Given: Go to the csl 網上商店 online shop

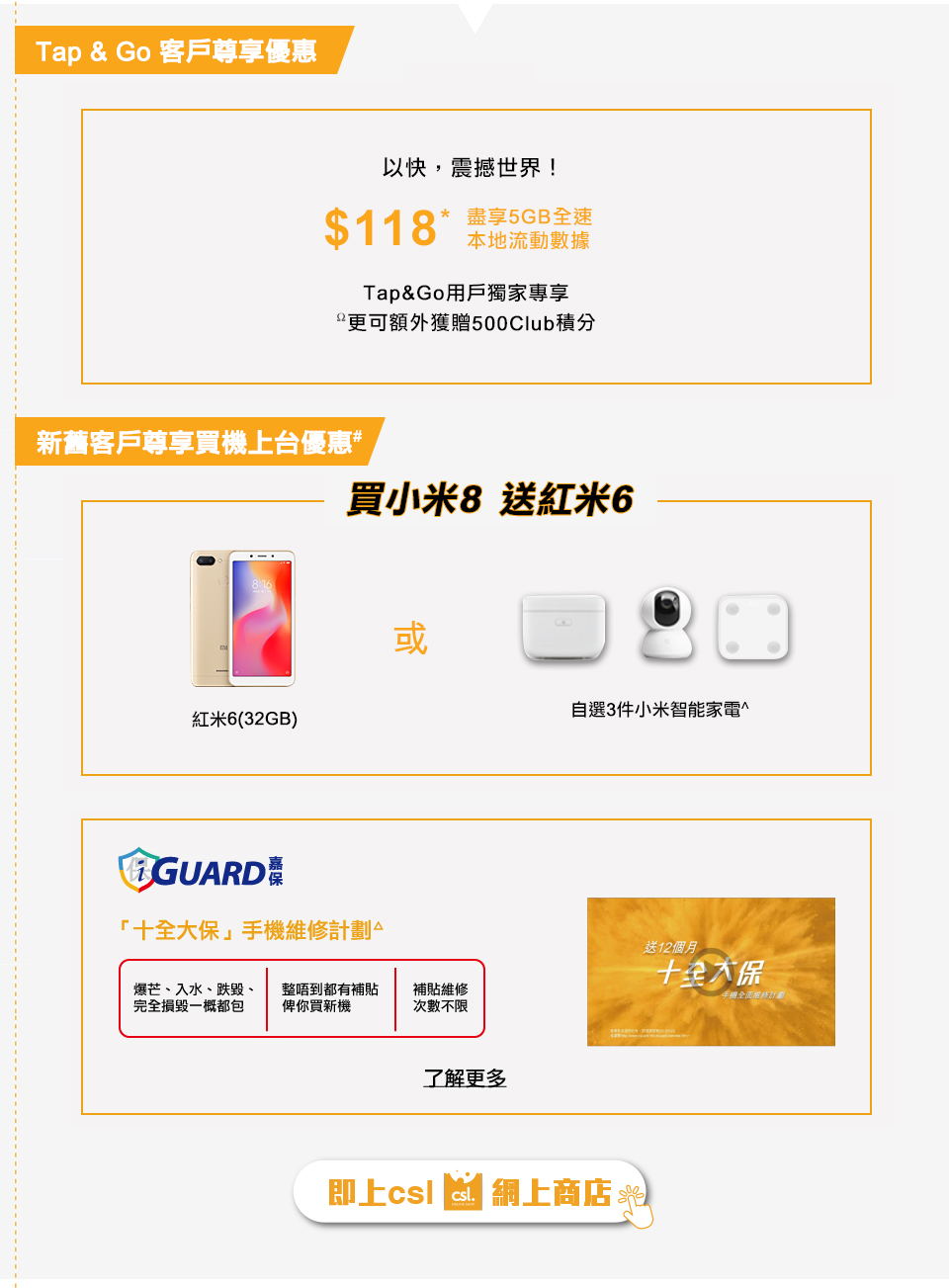Looking at the screenshot, I should (x=470, y=1192).
